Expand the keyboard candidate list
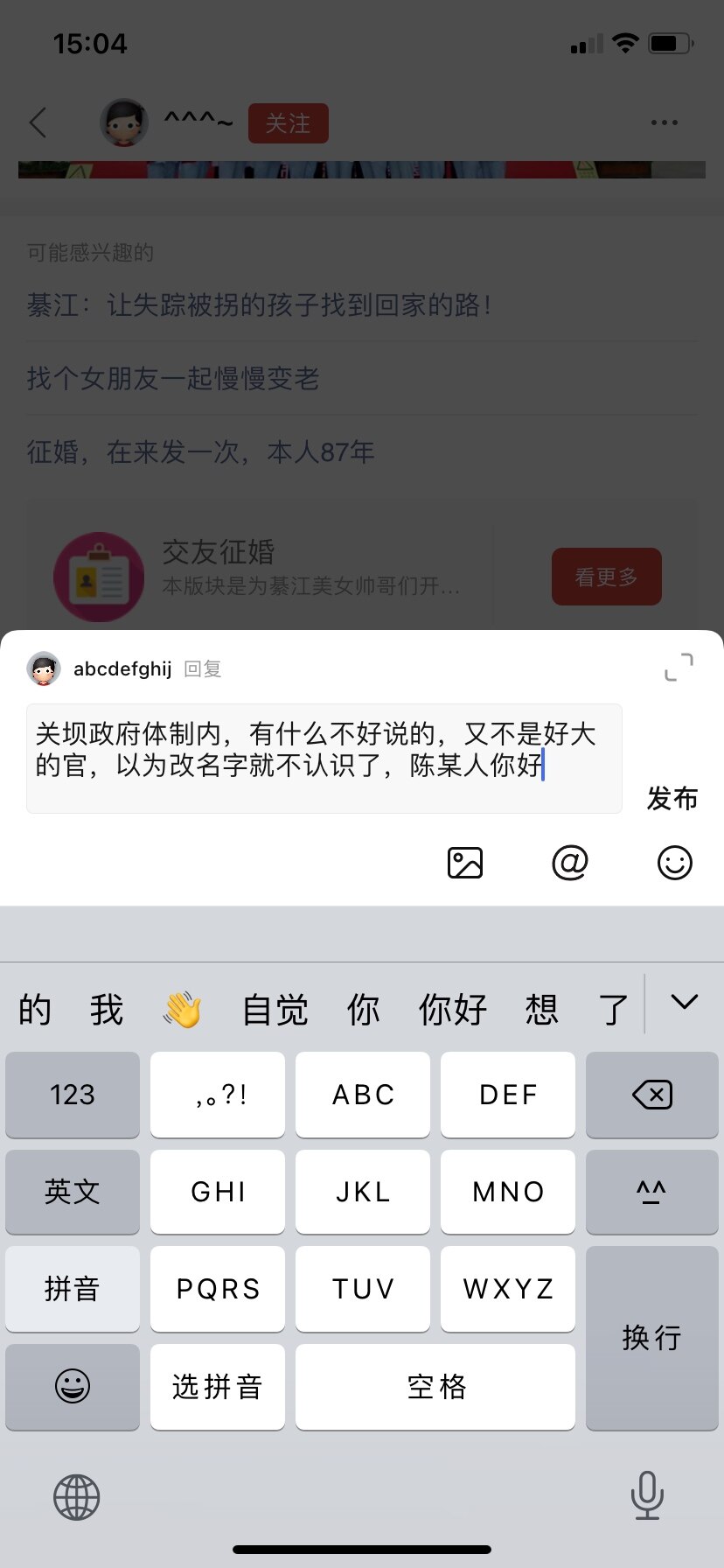Image resolution: width=724 pixels, height=1568 pixels. pyautogui.click(x=684, y=1003)
